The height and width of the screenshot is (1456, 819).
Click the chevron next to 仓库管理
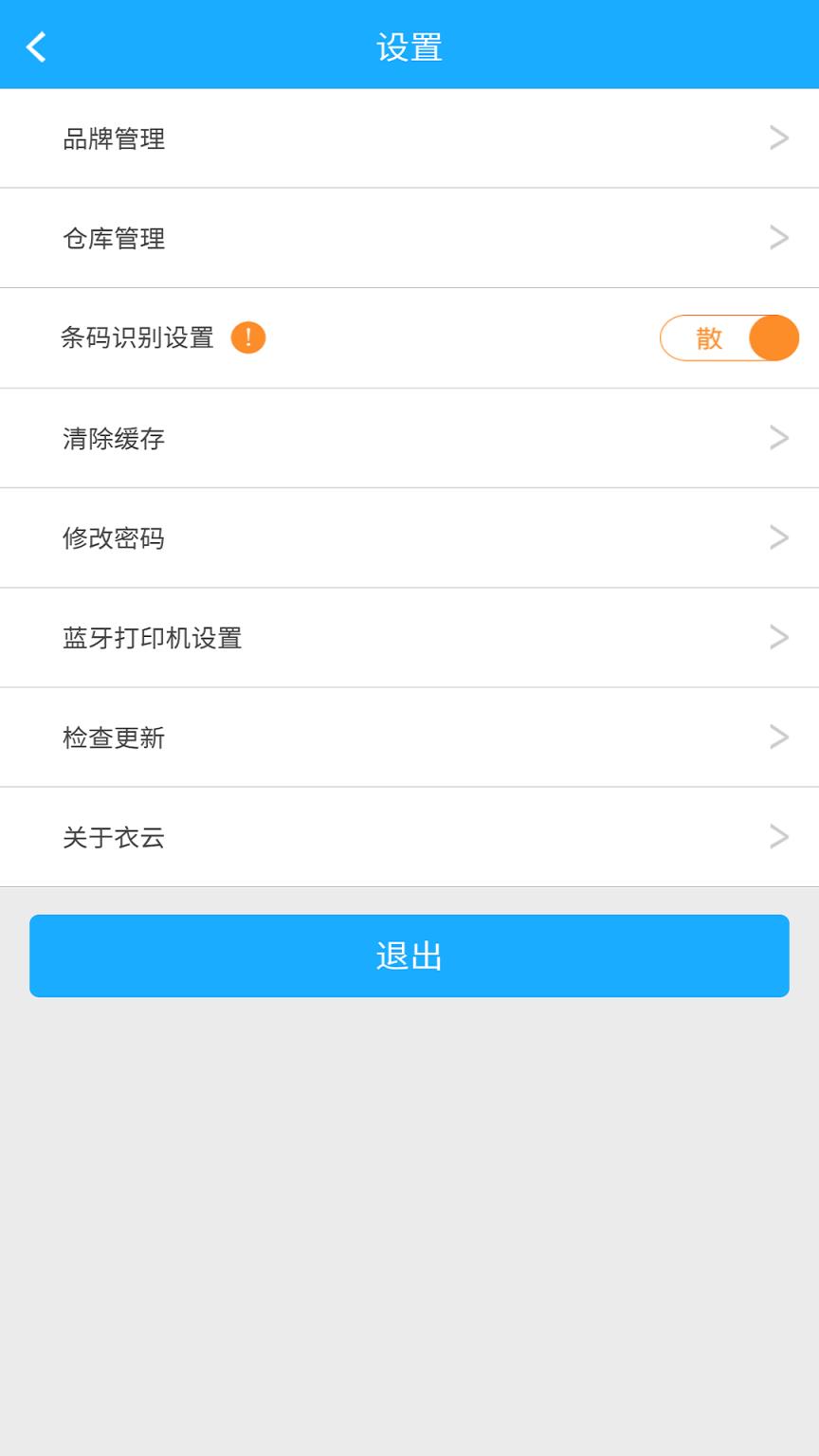click(779, 238)
